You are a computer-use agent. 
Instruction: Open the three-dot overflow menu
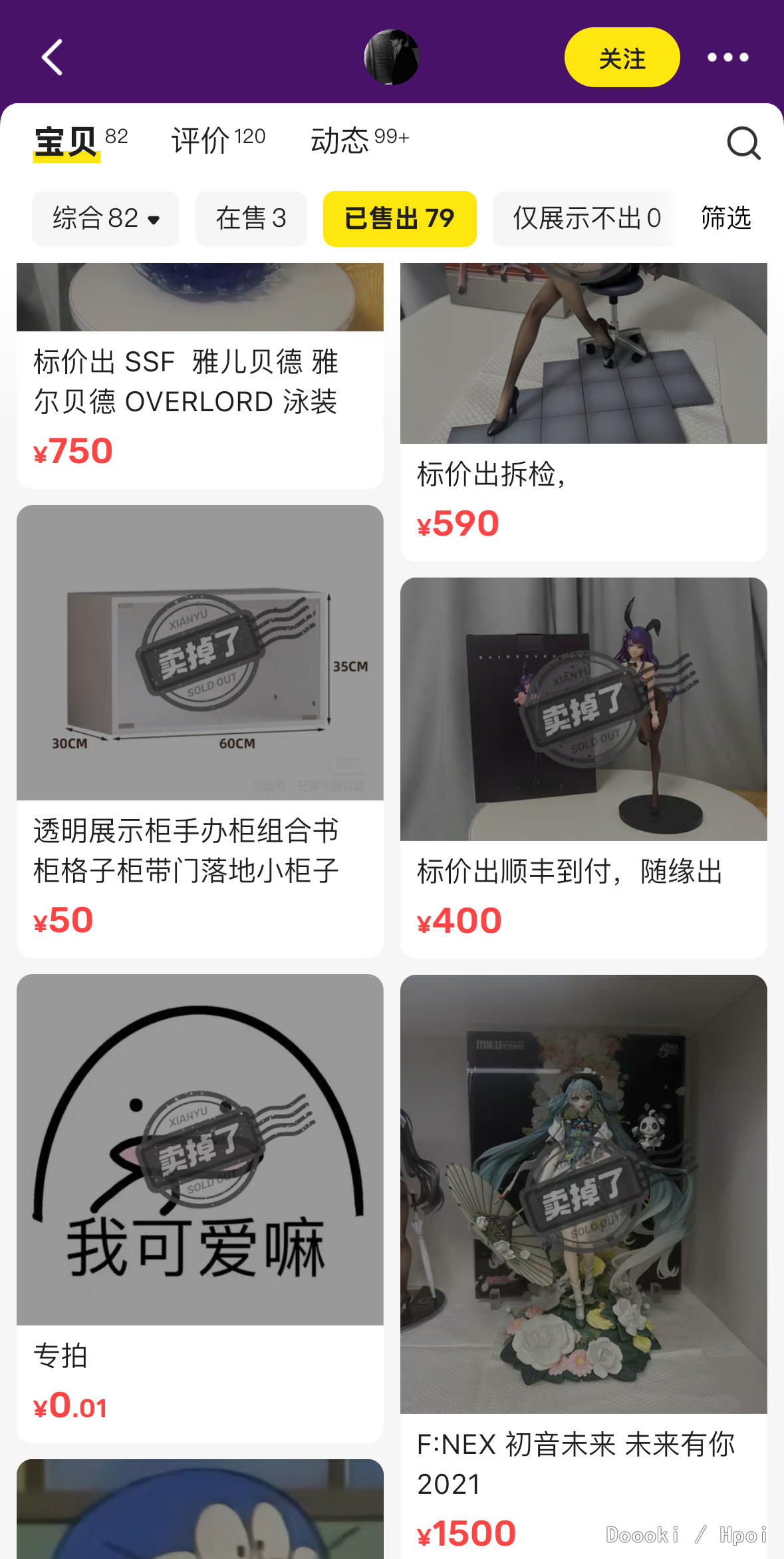click(x=727, y=58)
